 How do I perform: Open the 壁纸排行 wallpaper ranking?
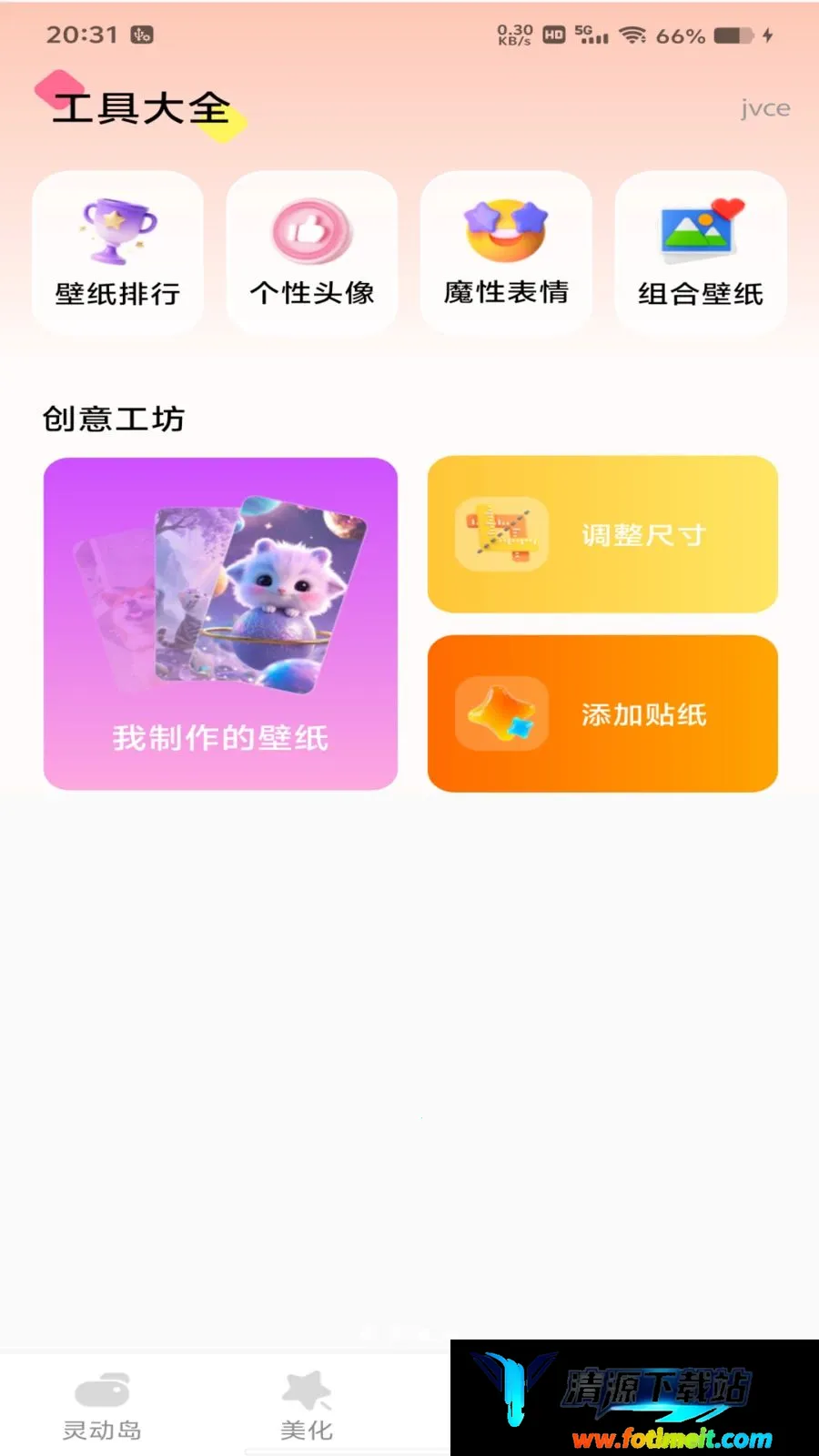click(117, 252)
